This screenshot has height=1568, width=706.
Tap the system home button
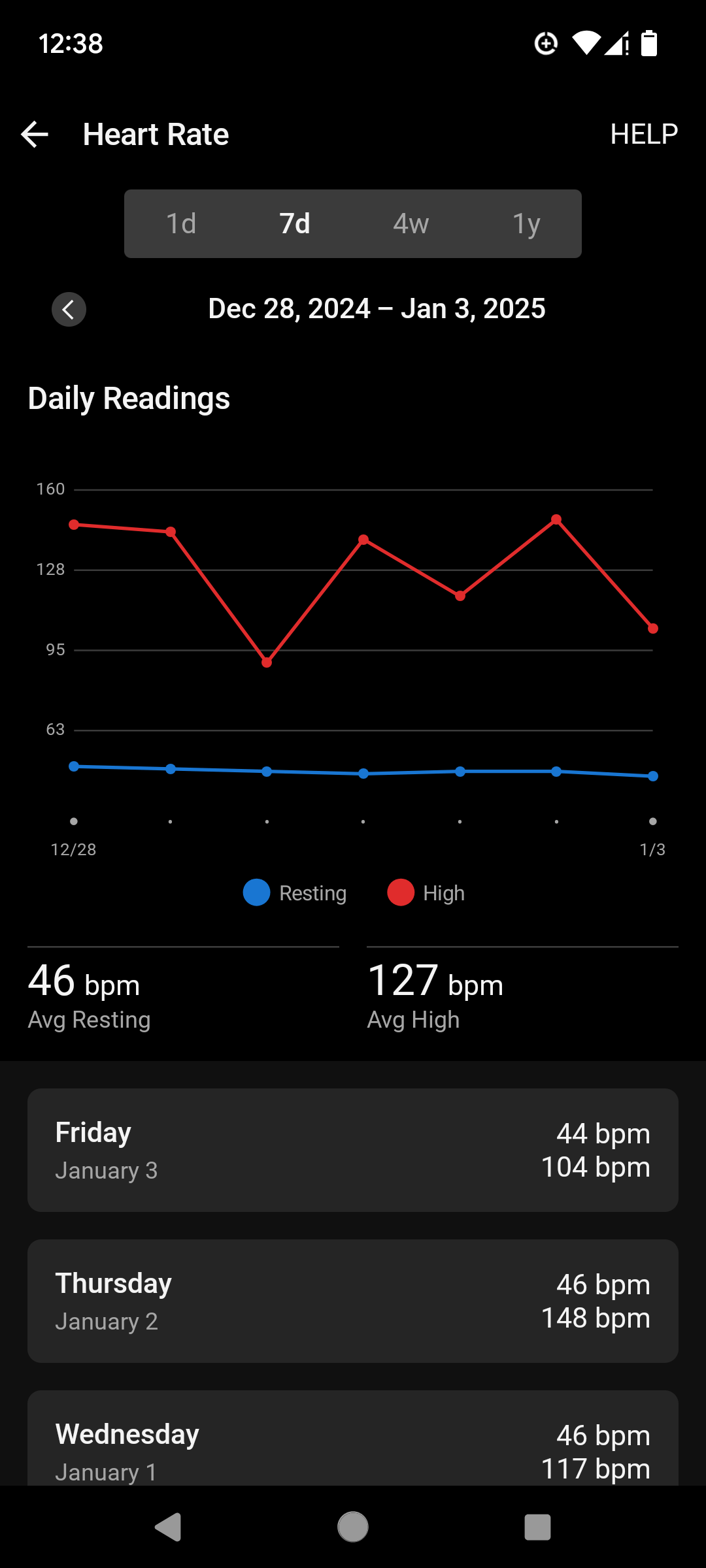click(353, 1527)
